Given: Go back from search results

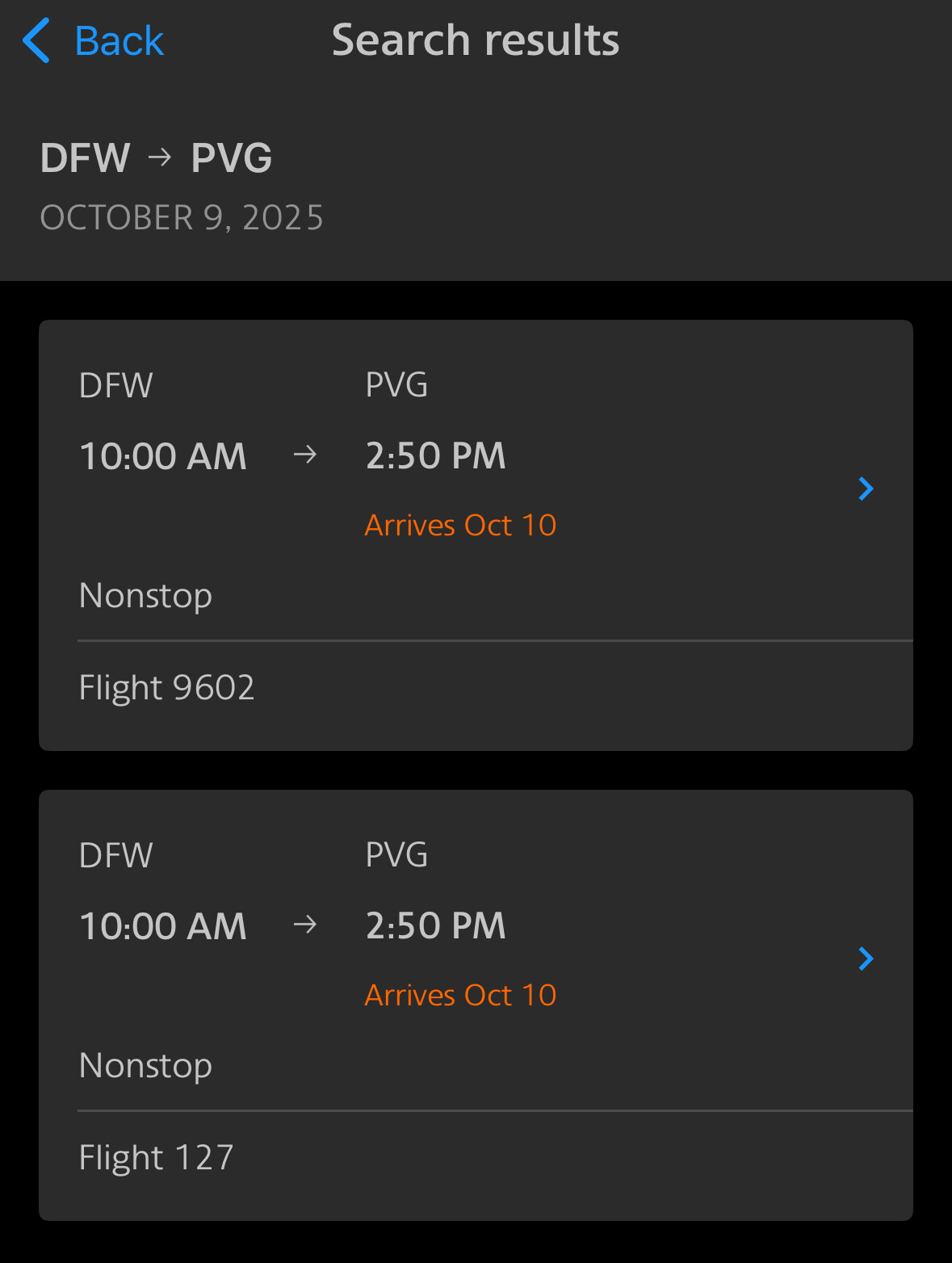Looking at the screenshot, I should click(x=94, y=41).
